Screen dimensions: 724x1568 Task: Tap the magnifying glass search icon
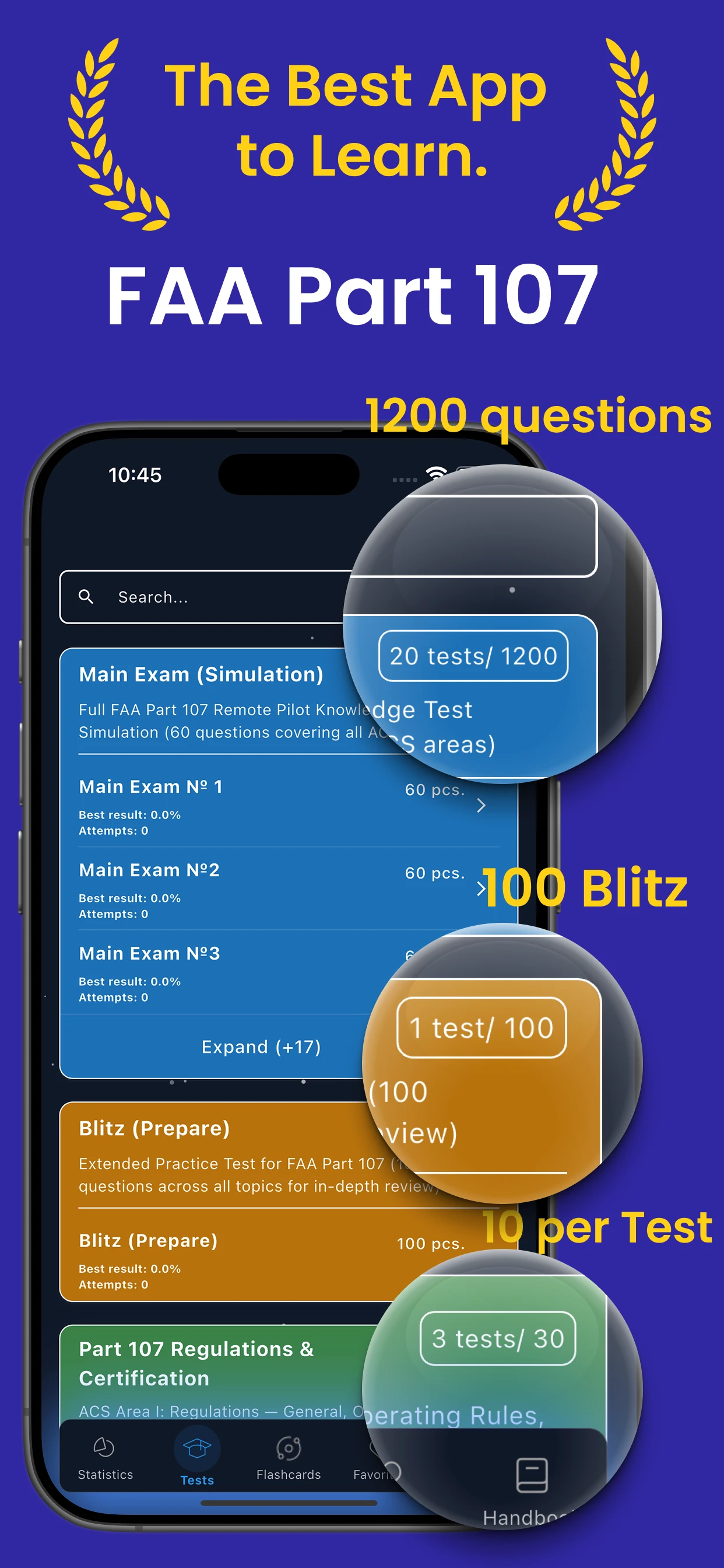(86, 597)
